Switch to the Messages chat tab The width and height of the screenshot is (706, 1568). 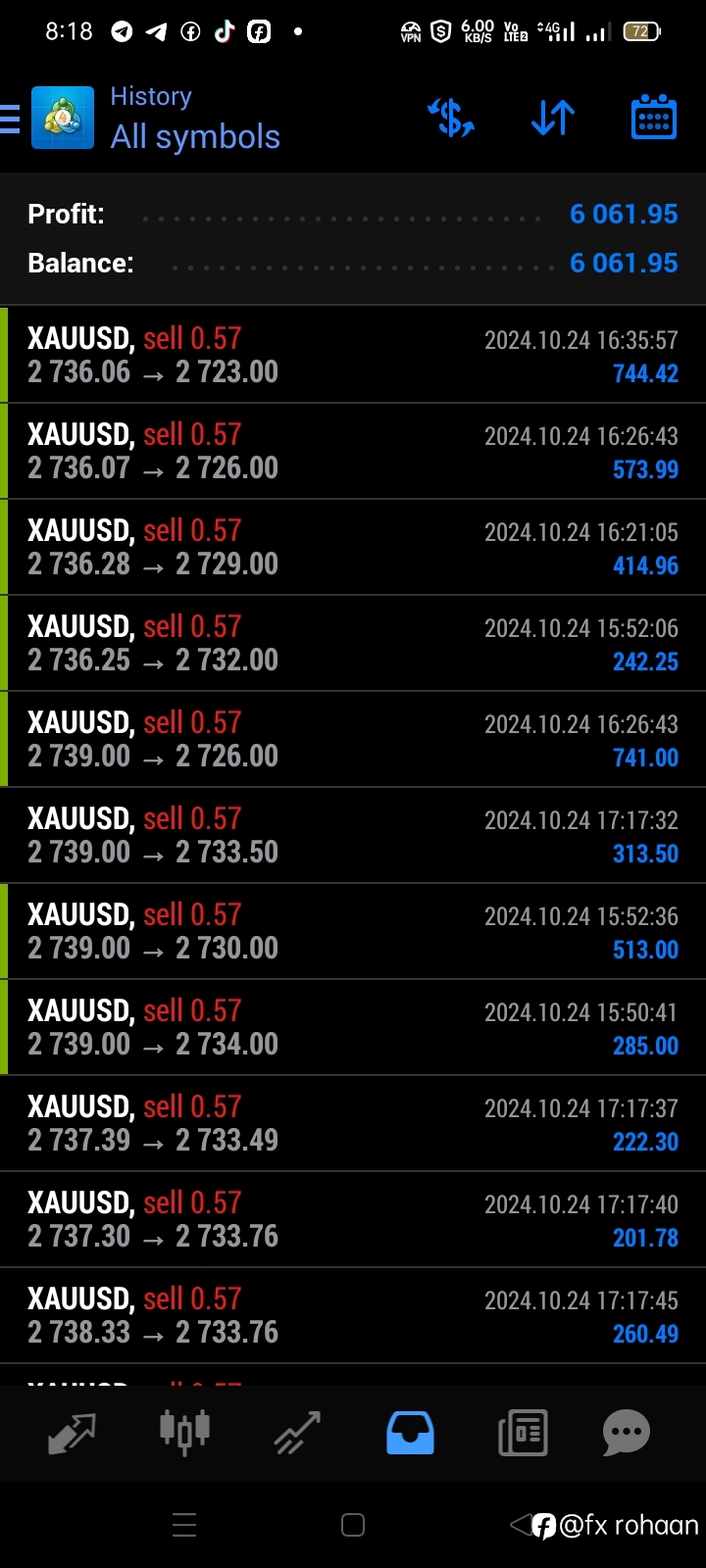(627, 1433)
